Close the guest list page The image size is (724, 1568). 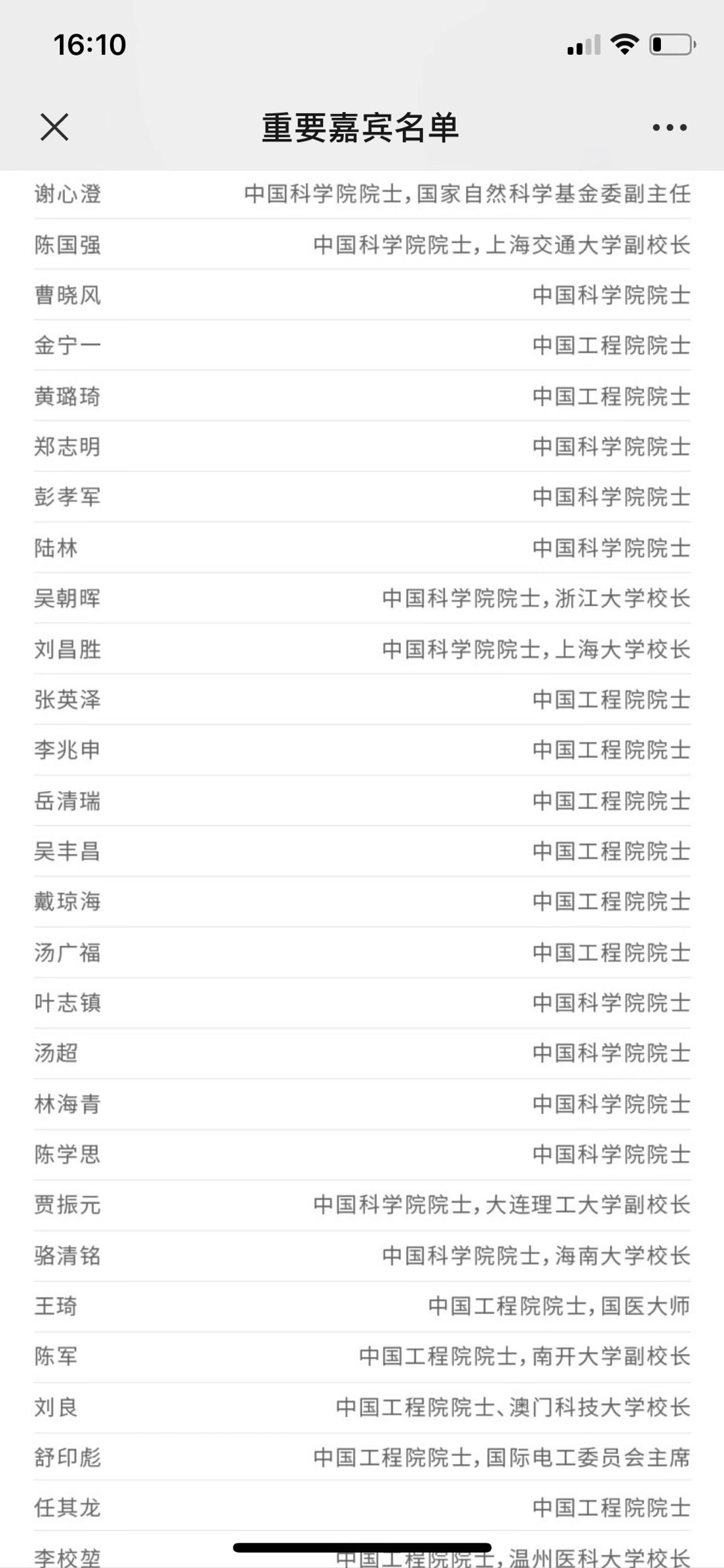54,127
